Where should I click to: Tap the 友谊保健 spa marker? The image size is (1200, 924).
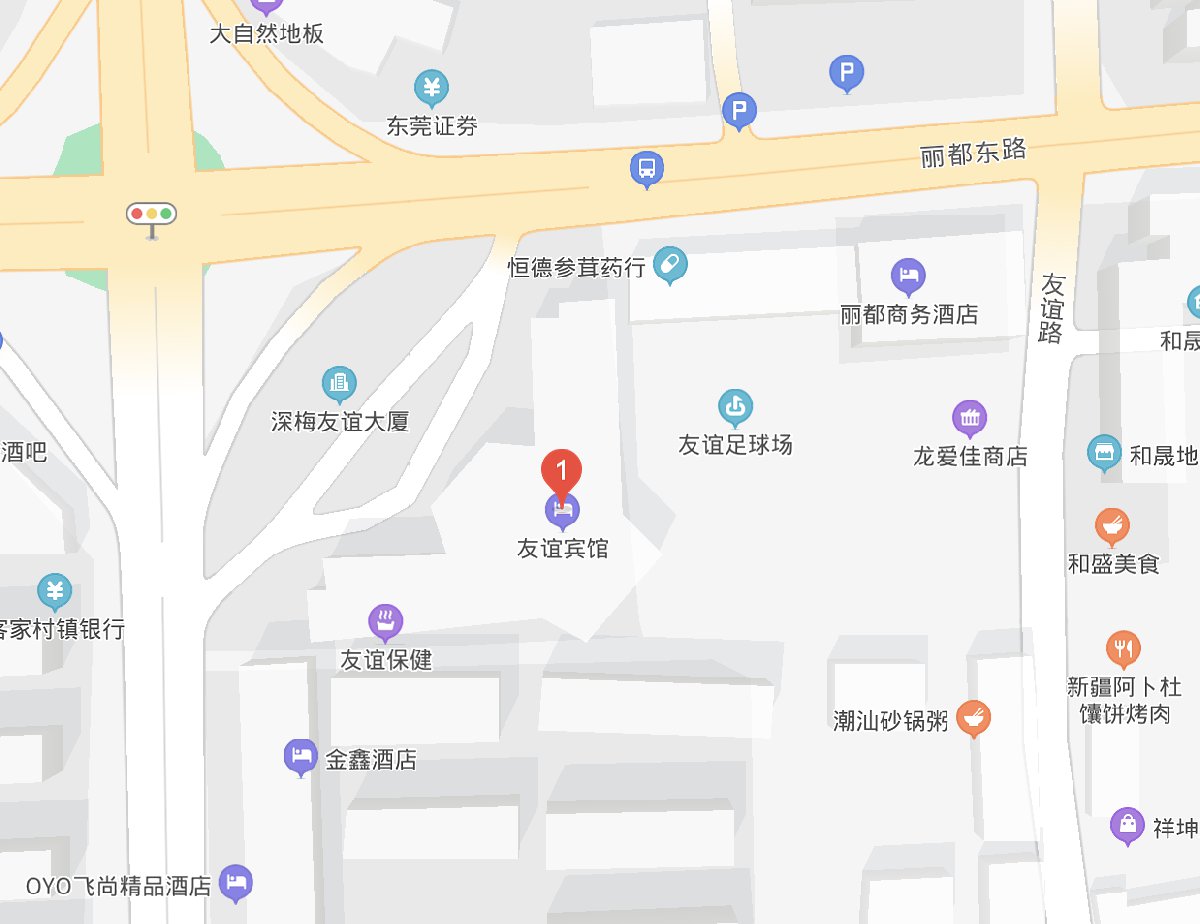coord(386,621)
